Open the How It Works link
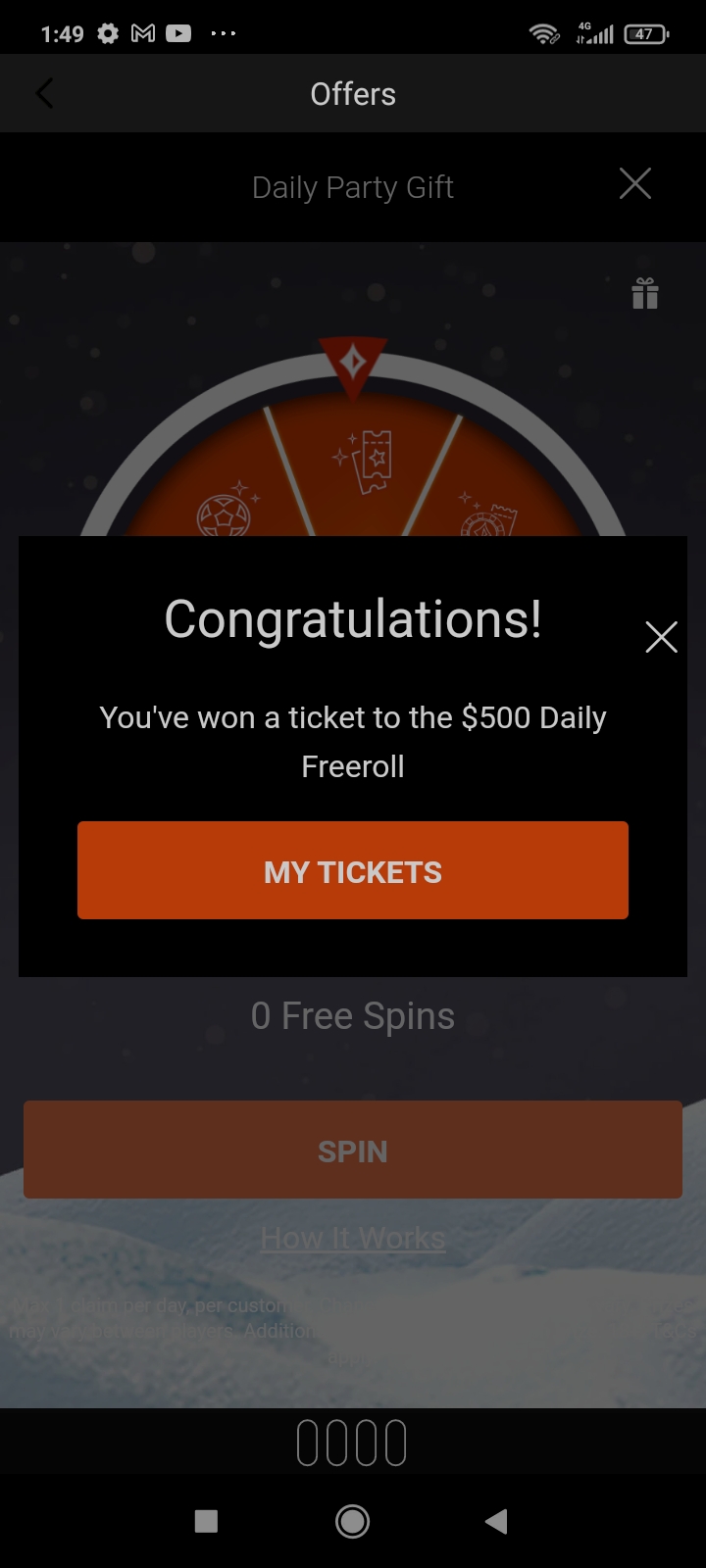706x1568 pixels. click(353, 1238)
